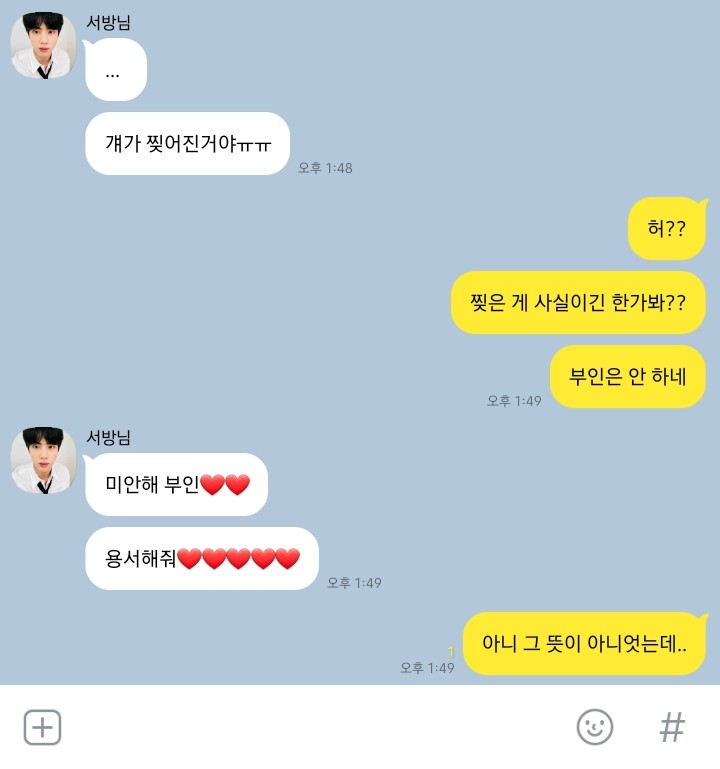Open 서방님's avatar beside the 미안해 부인 message
This screenshot has height=769, width=720.
click(x=43, y=460)
